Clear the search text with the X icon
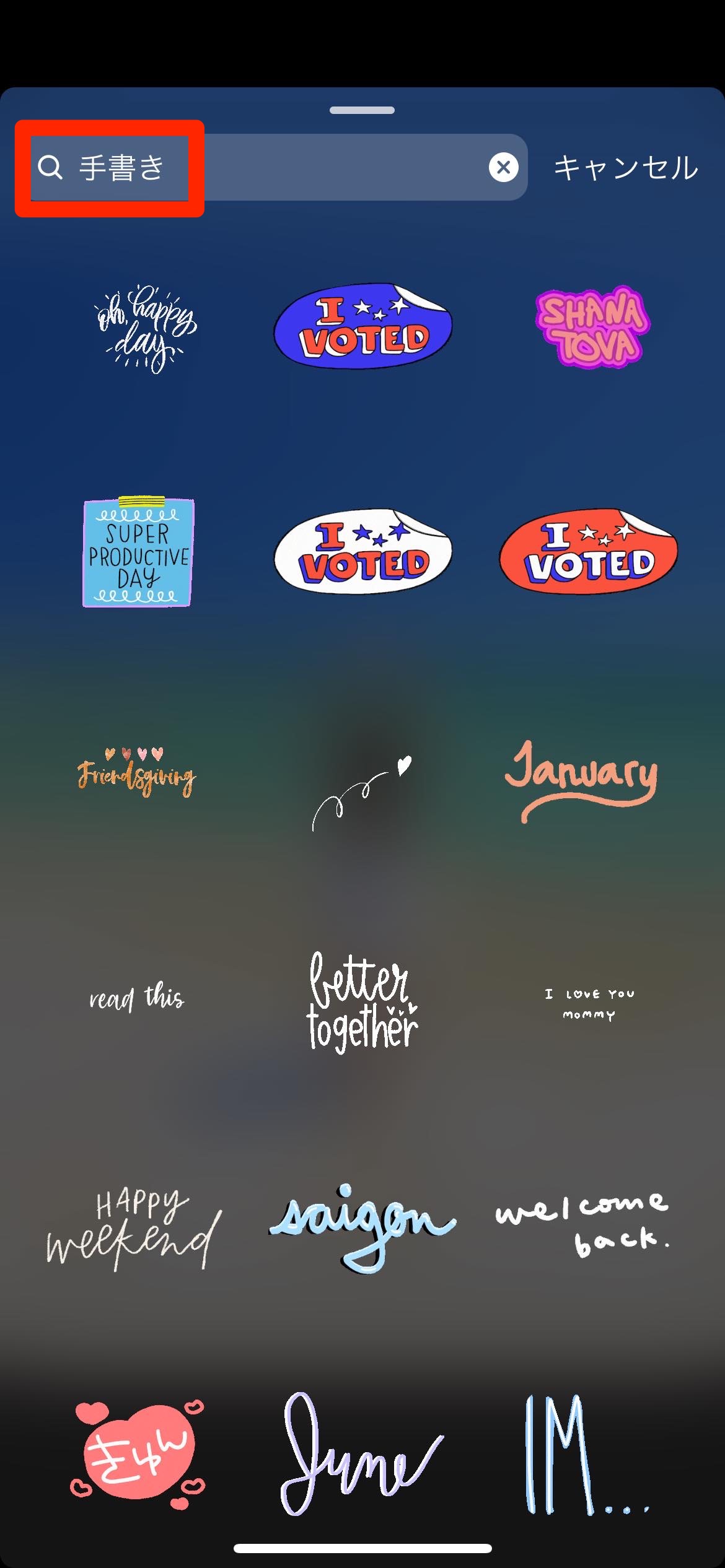This screenshot has height=1568, width=725. coord(503,167)
